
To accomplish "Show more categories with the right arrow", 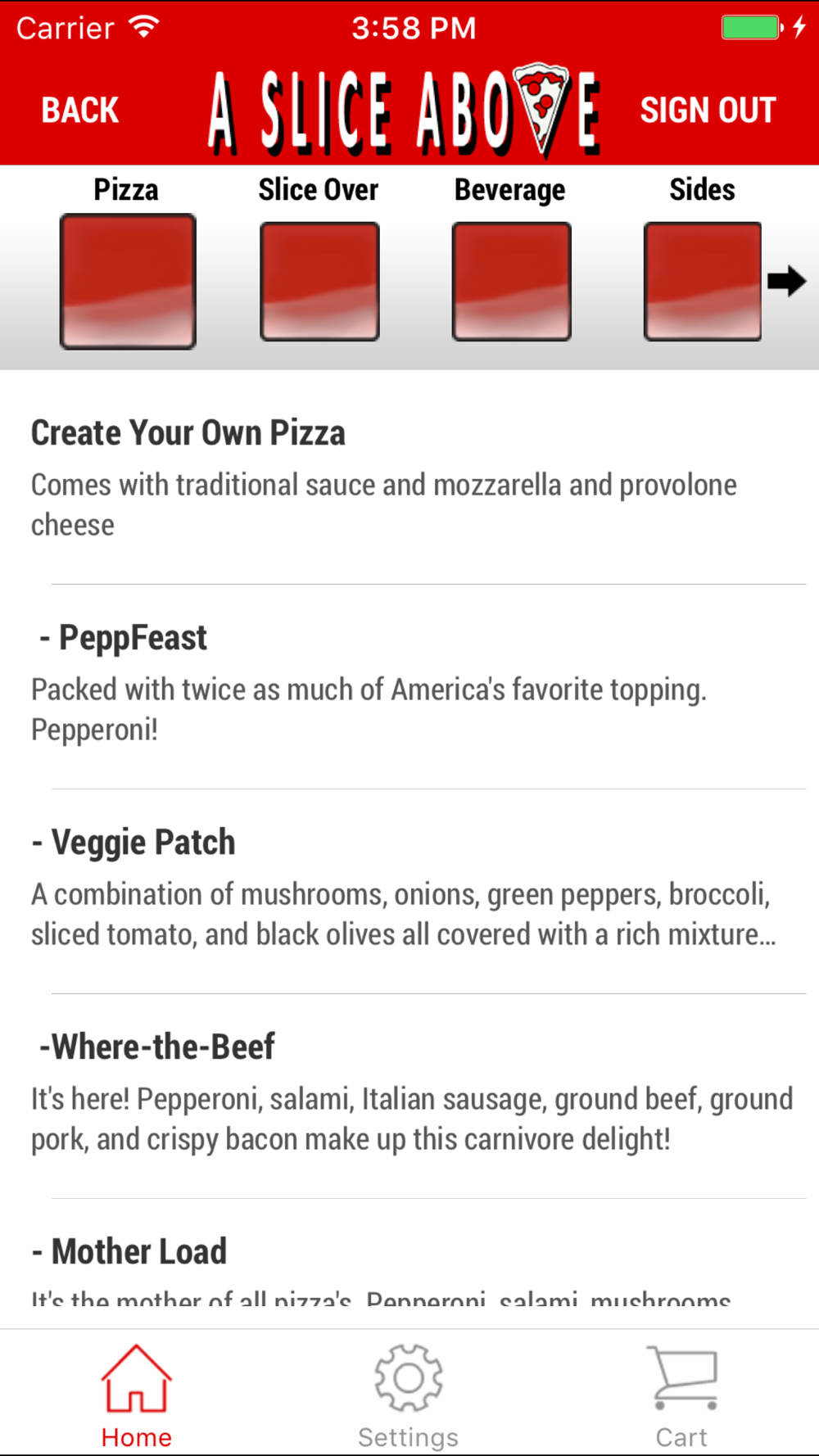I will point(787,281).
